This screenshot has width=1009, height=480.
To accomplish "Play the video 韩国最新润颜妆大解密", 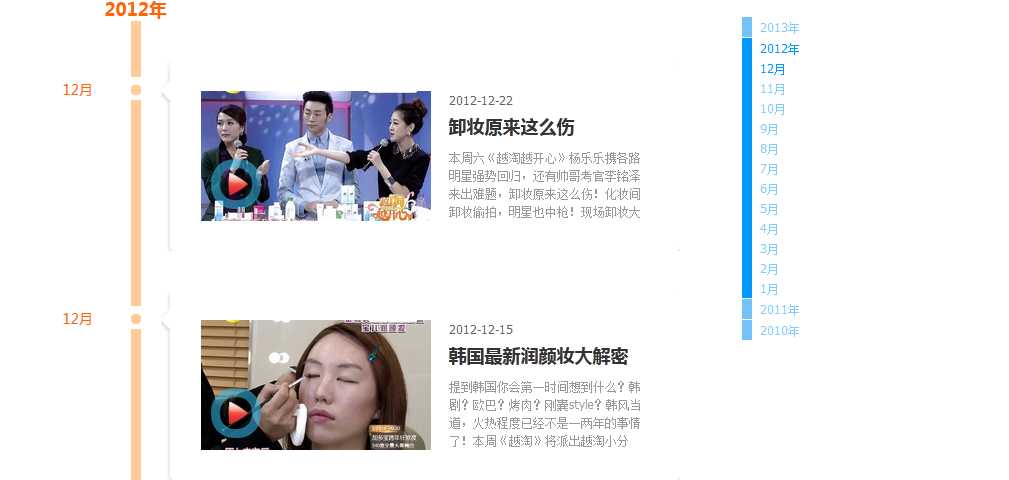I will point(236,413).
